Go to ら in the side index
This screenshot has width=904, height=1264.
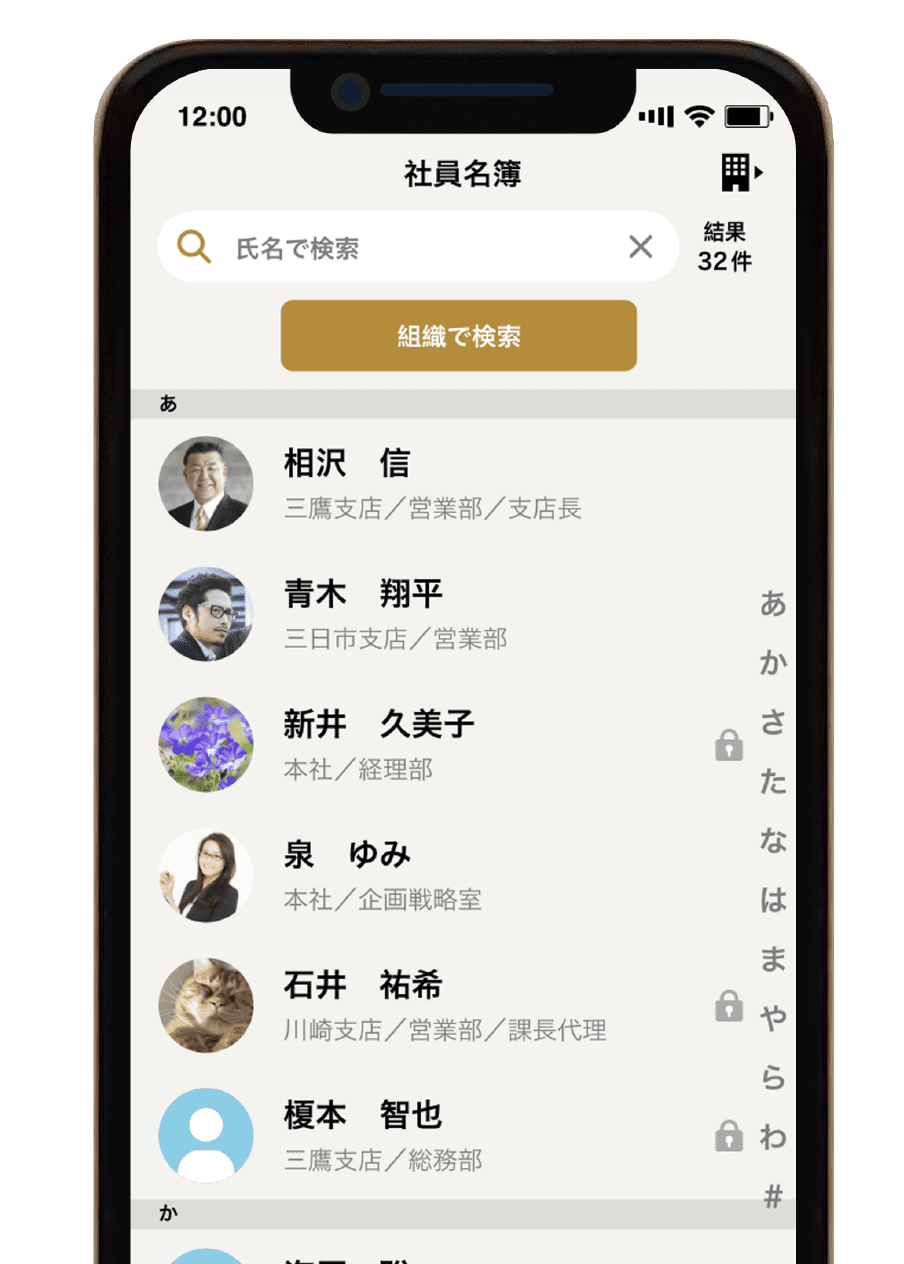pyautogui.click(x=772, y=1078)
